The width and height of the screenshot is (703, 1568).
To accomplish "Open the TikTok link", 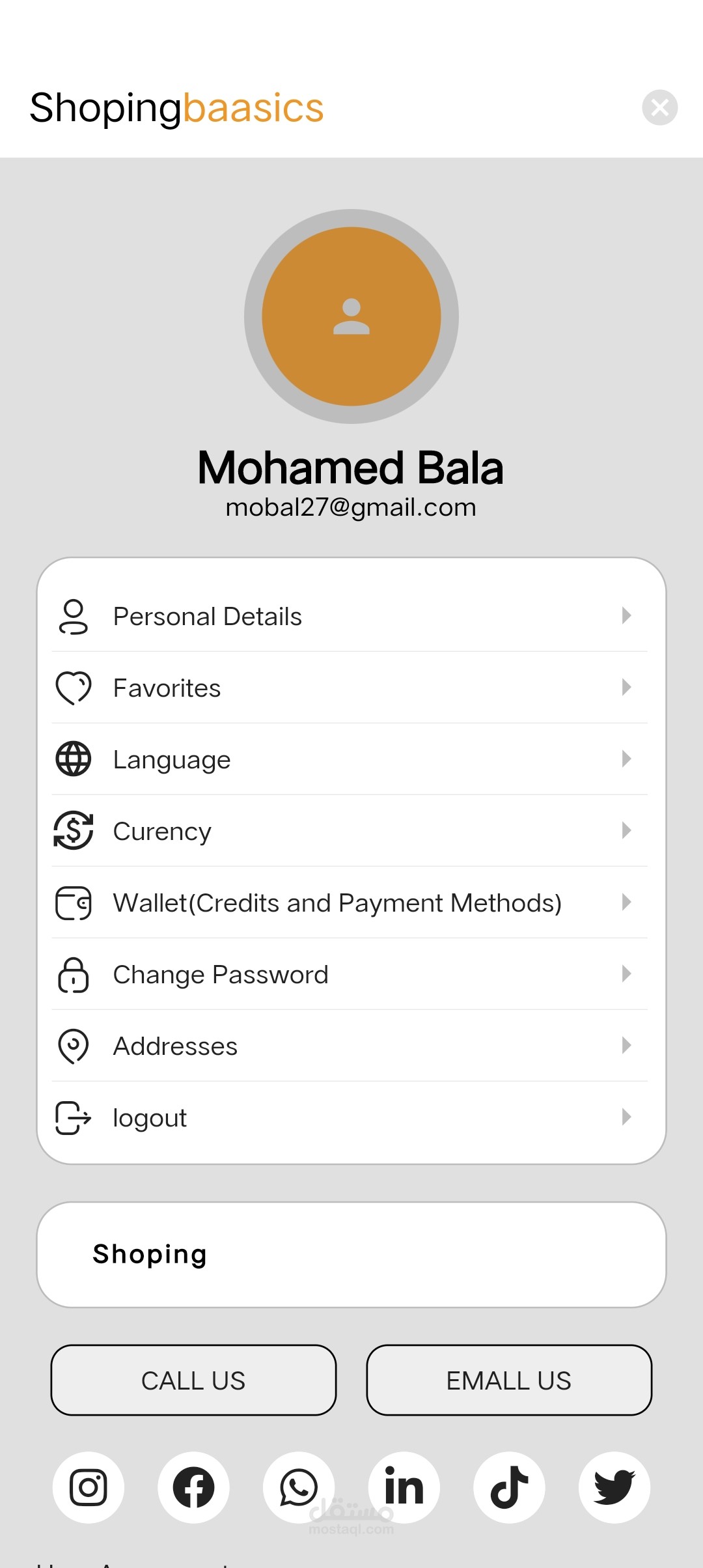I will pyautogui.click(x=509, y=1487).
